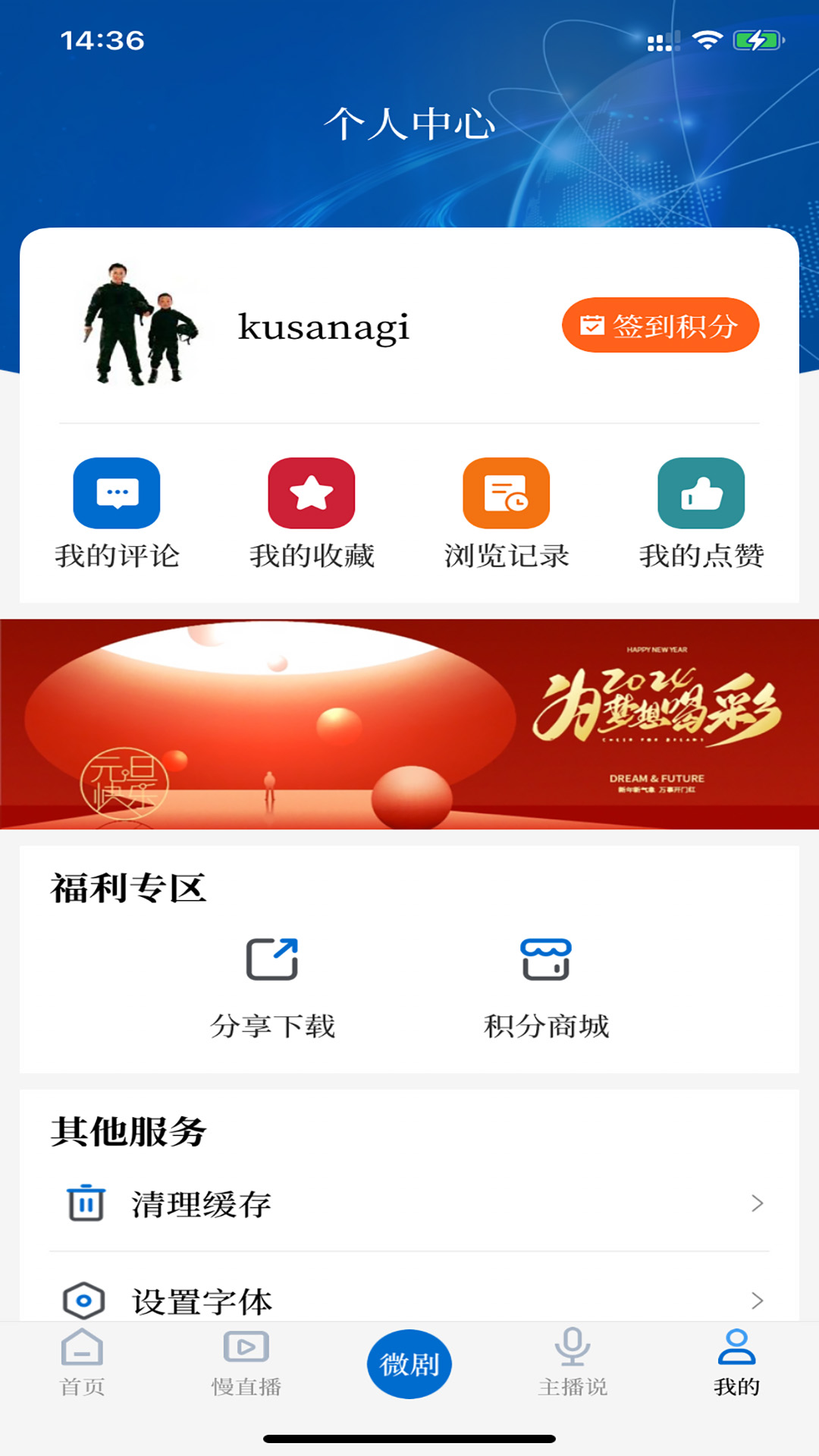Open 我的收藏 (my favorites)

(312, 513)
